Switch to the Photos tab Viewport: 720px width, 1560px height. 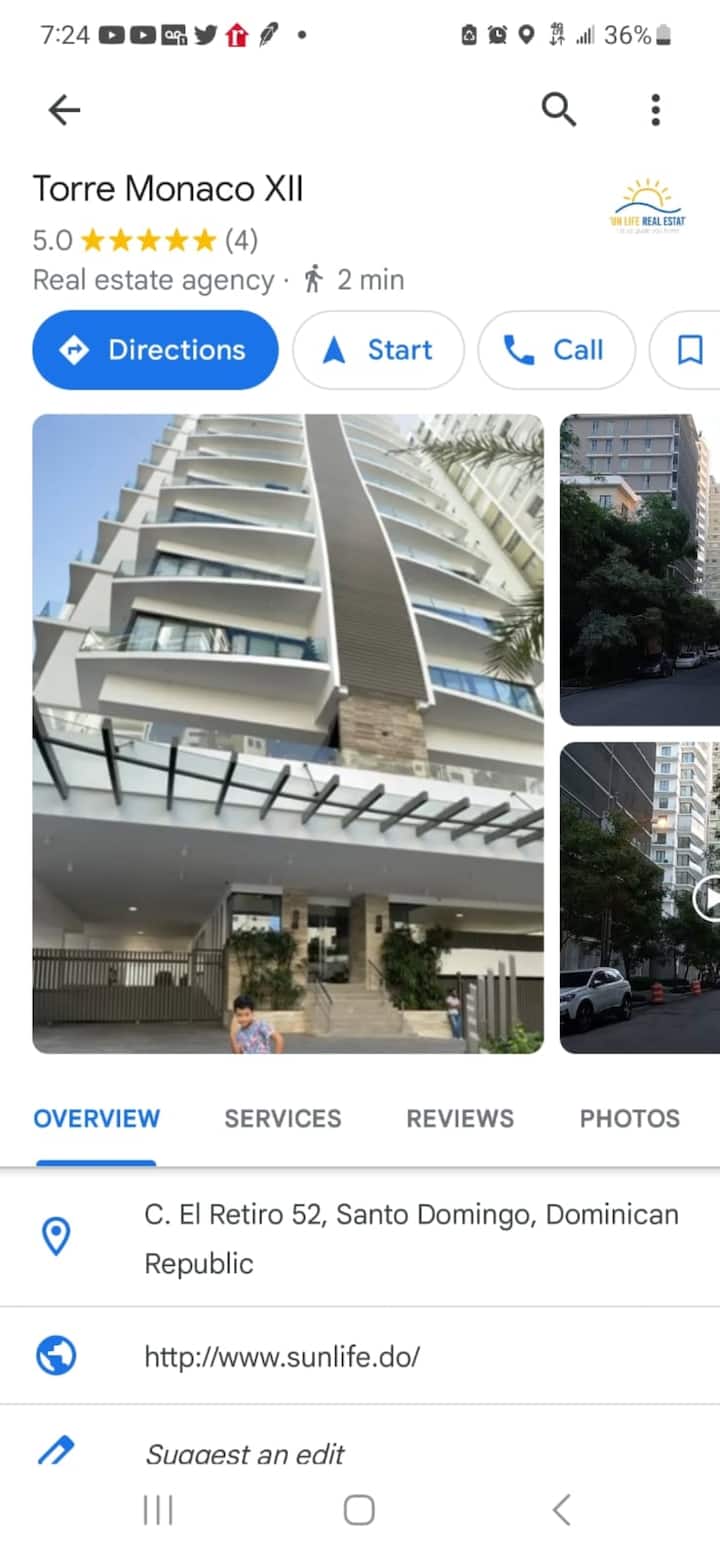(x=630, y=1118)
